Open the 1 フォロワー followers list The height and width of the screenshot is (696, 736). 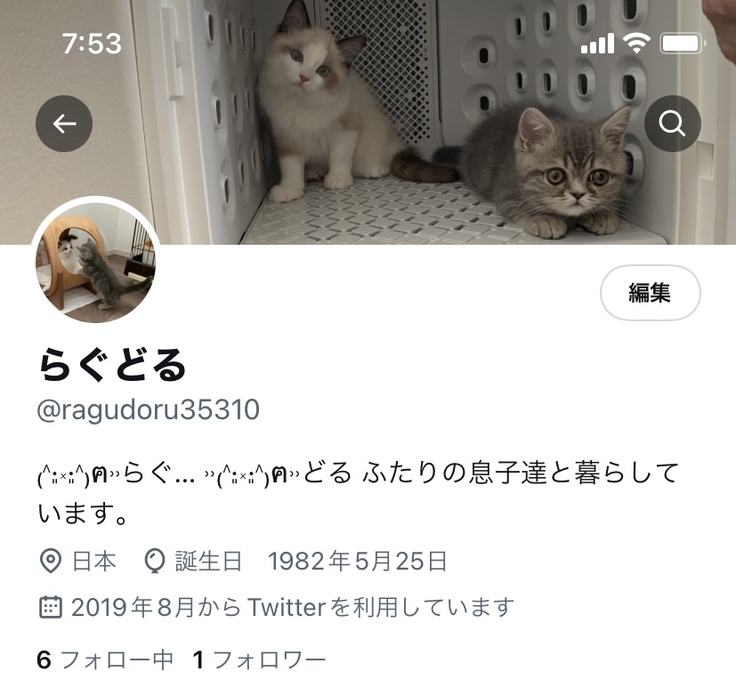[260, 660]
